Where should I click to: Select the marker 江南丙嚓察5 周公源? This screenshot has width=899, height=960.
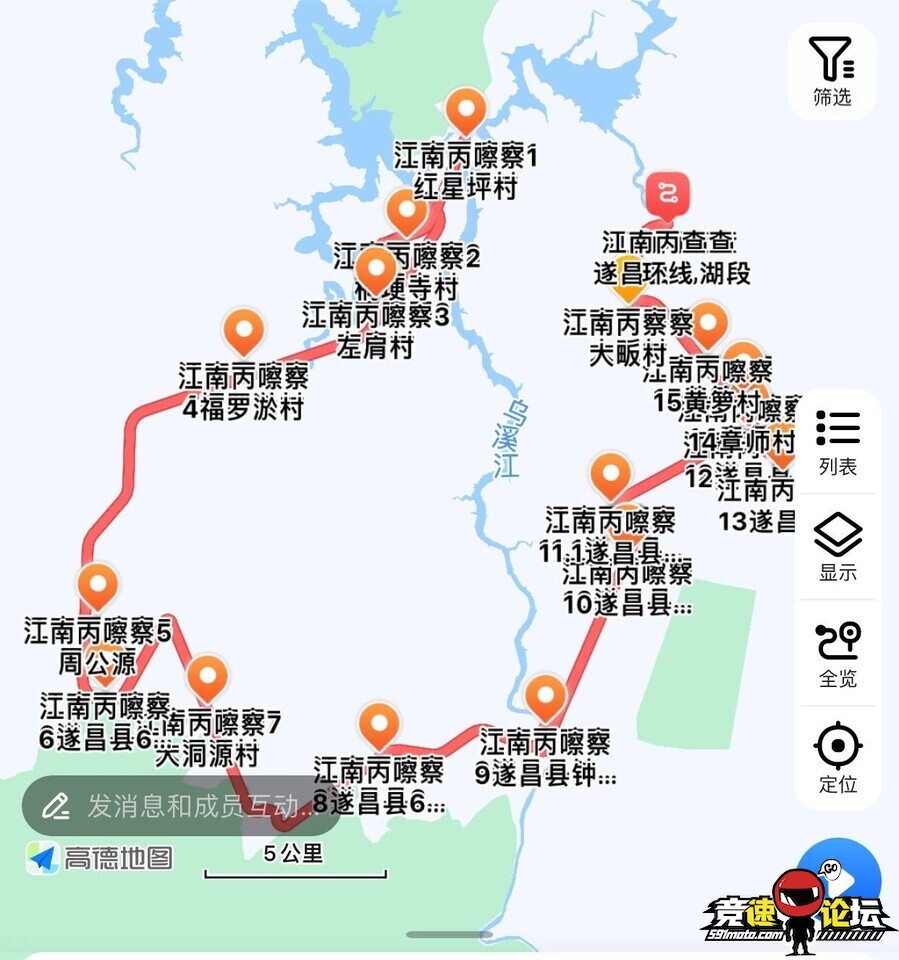tap(98, 585)
